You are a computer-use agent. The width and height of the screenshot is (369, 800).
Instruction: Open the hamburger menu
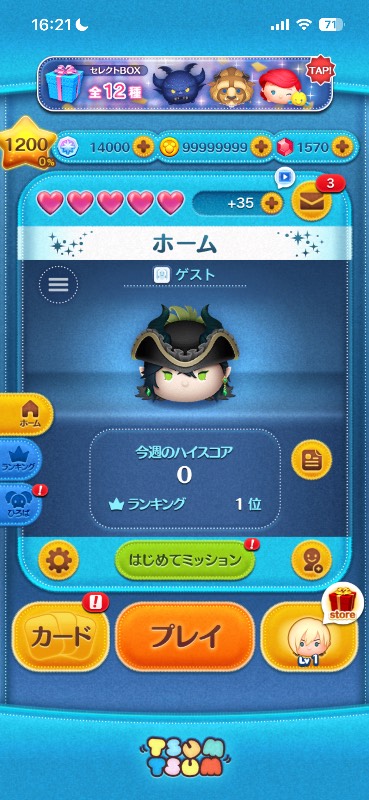[58, 285]
